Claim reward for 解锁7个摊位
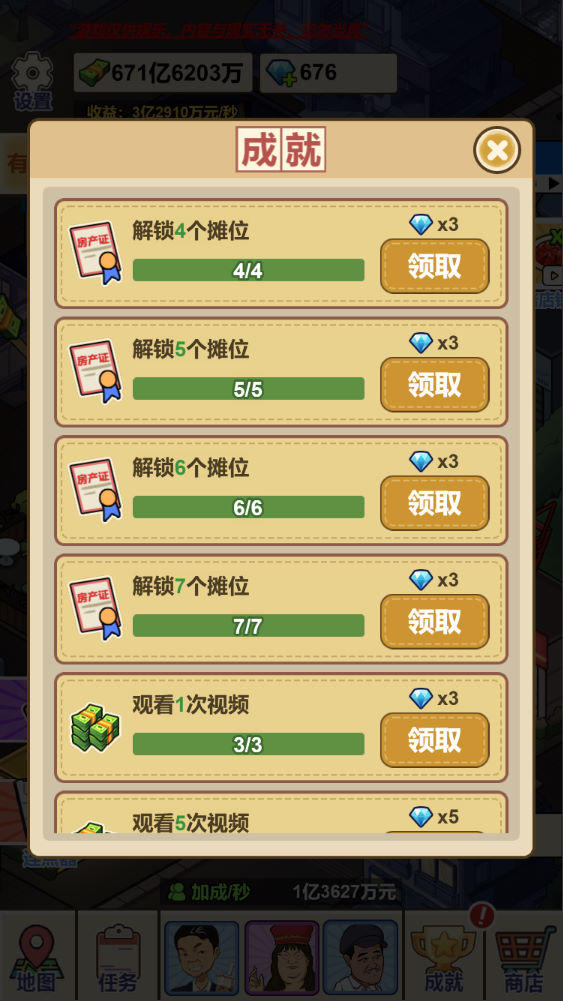Screen dimensions: 563x1001 click(435, 622)
